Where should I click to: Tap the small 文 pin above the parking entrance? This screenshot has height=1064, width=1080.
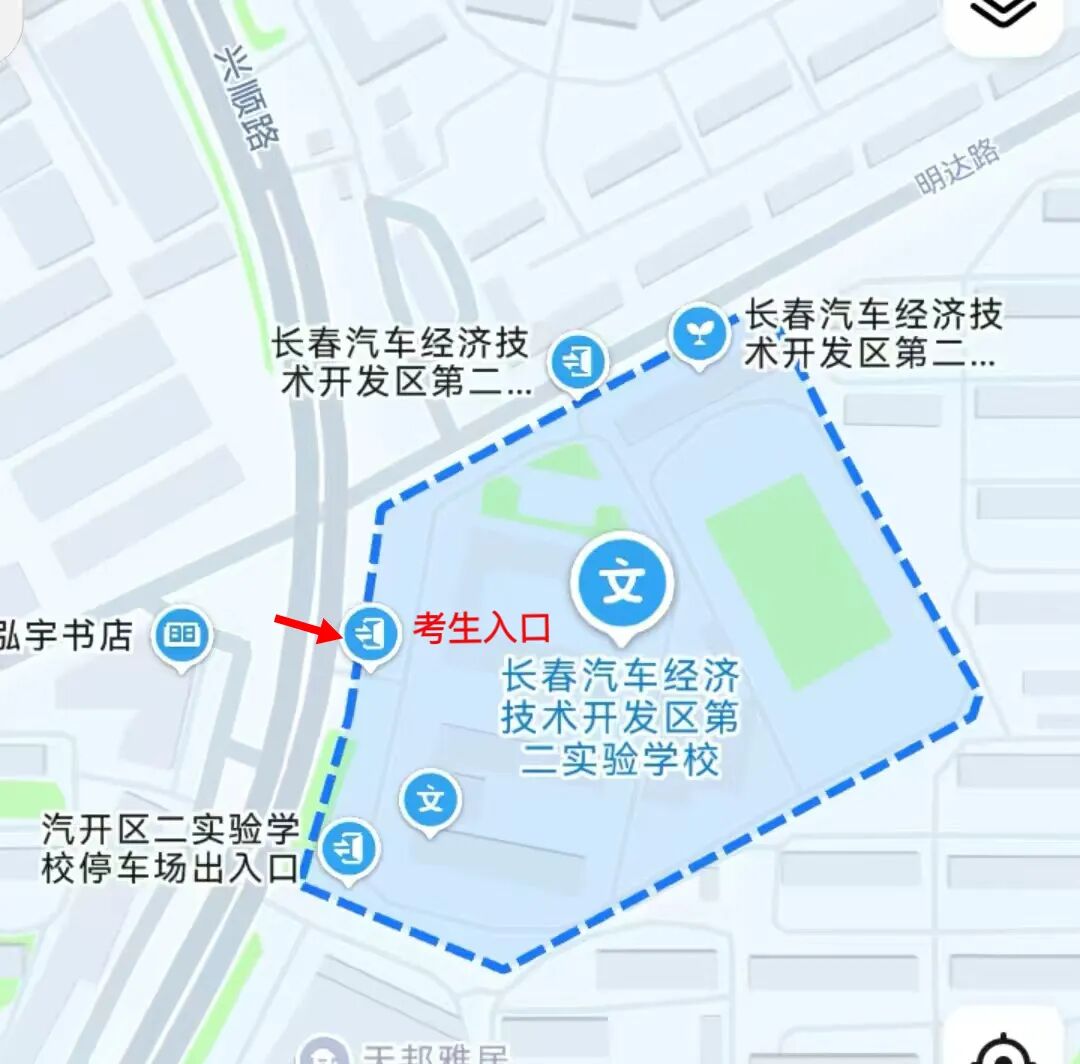tap(431, 801)
